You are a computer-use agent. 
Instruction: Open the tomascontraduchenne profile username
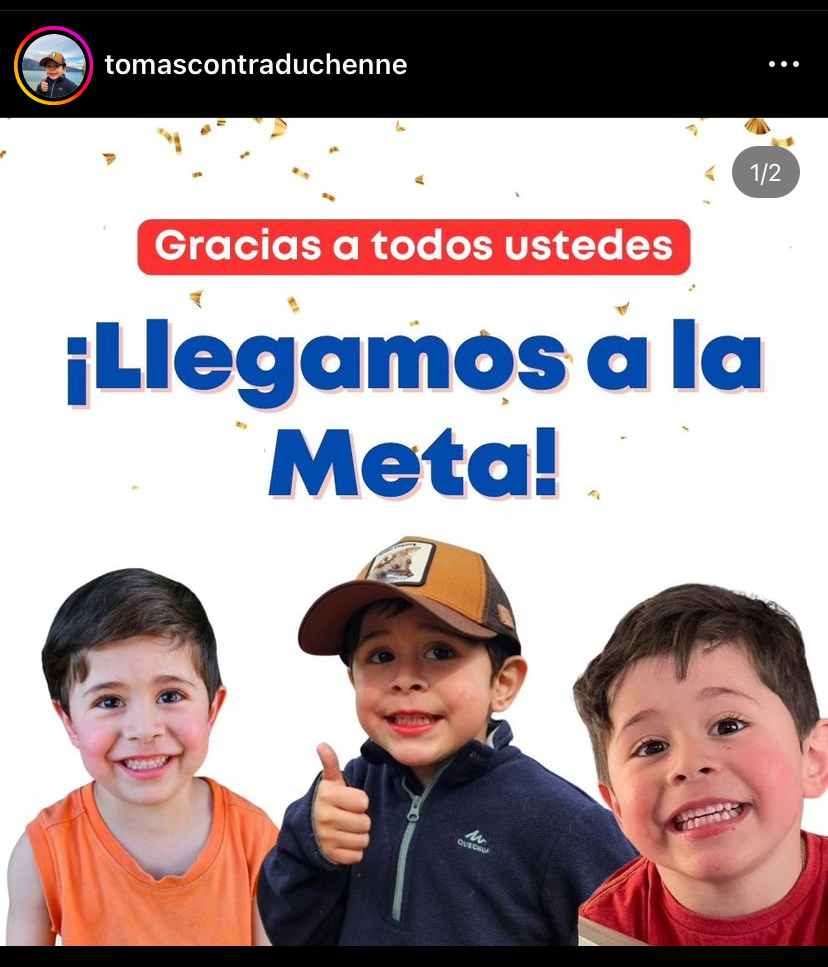point(255,65)
